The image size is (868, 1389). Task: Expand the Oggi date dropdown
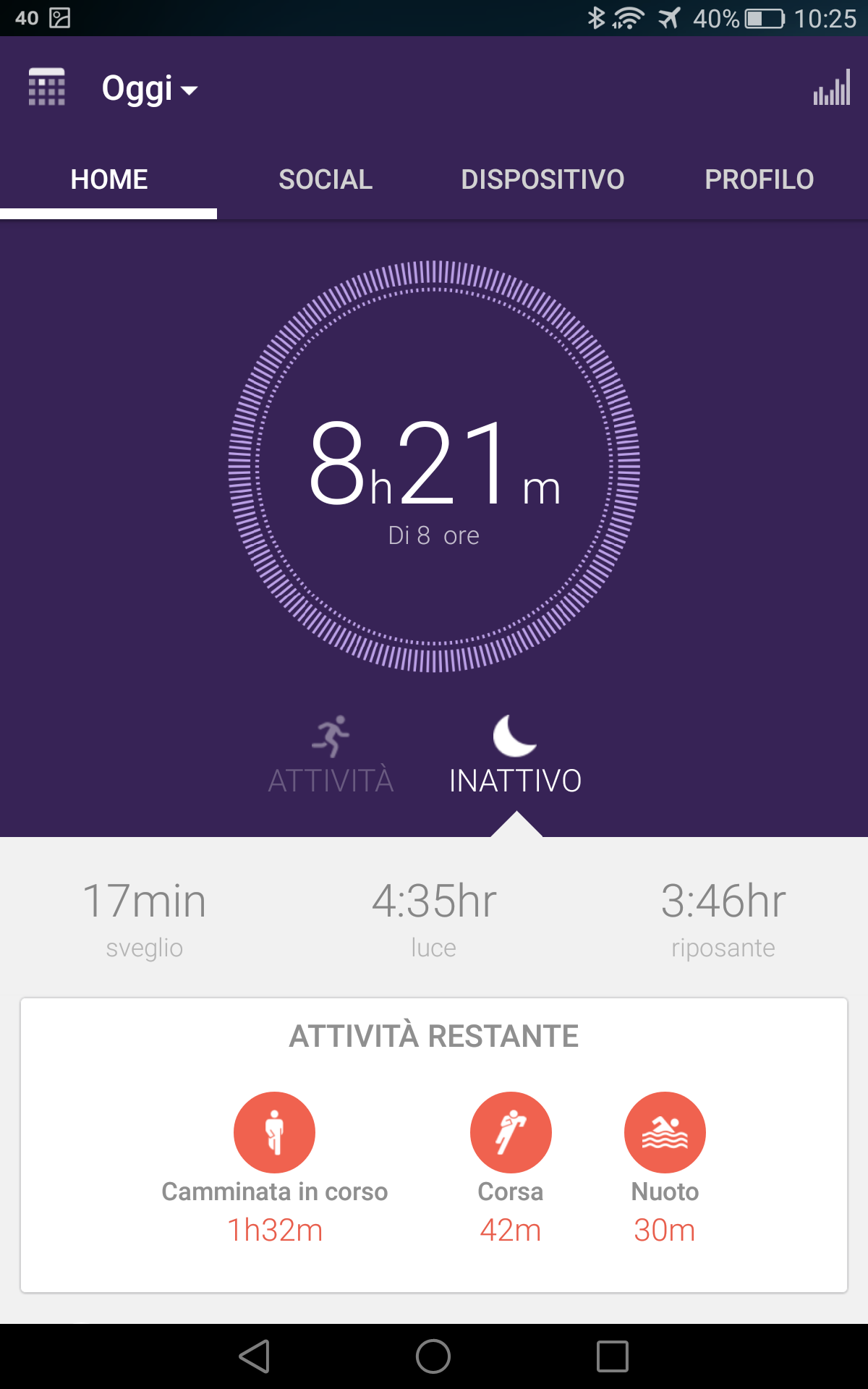(x=150, y=88)
